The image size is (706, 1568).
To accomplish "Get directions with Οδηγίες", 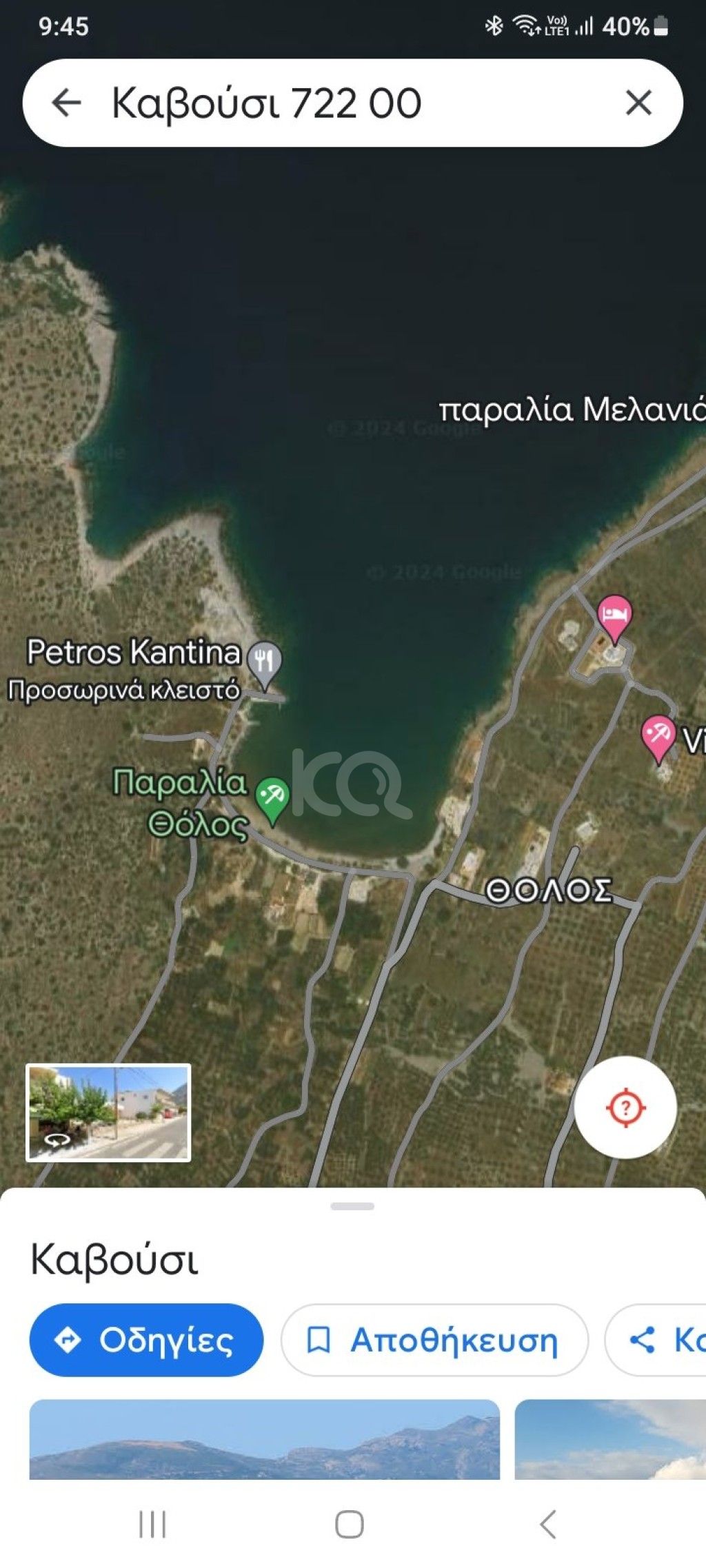I will 146,1340.
